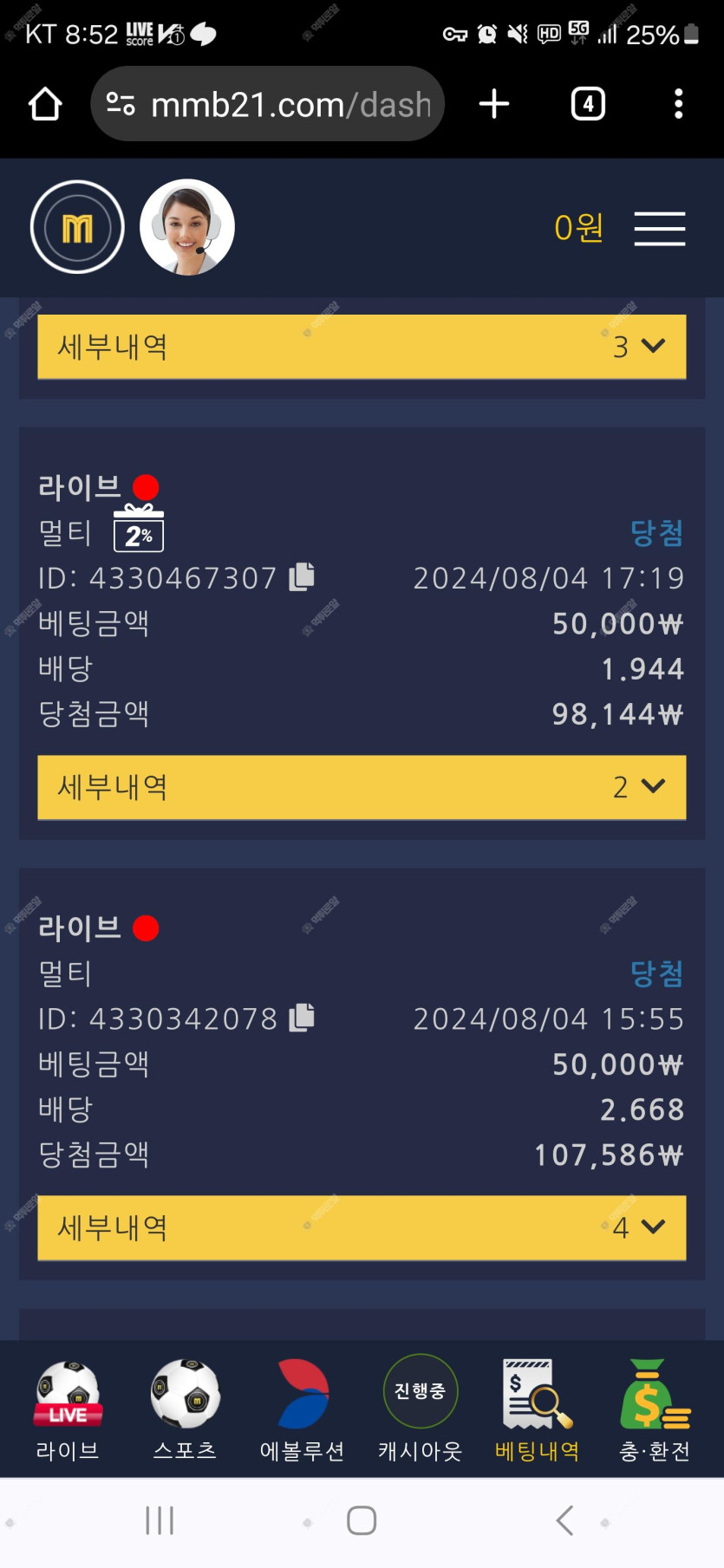Image resolution: width=724 pixels, height=1568 pixels.
Task: Open a new browser tab
Action: point(494,104)
